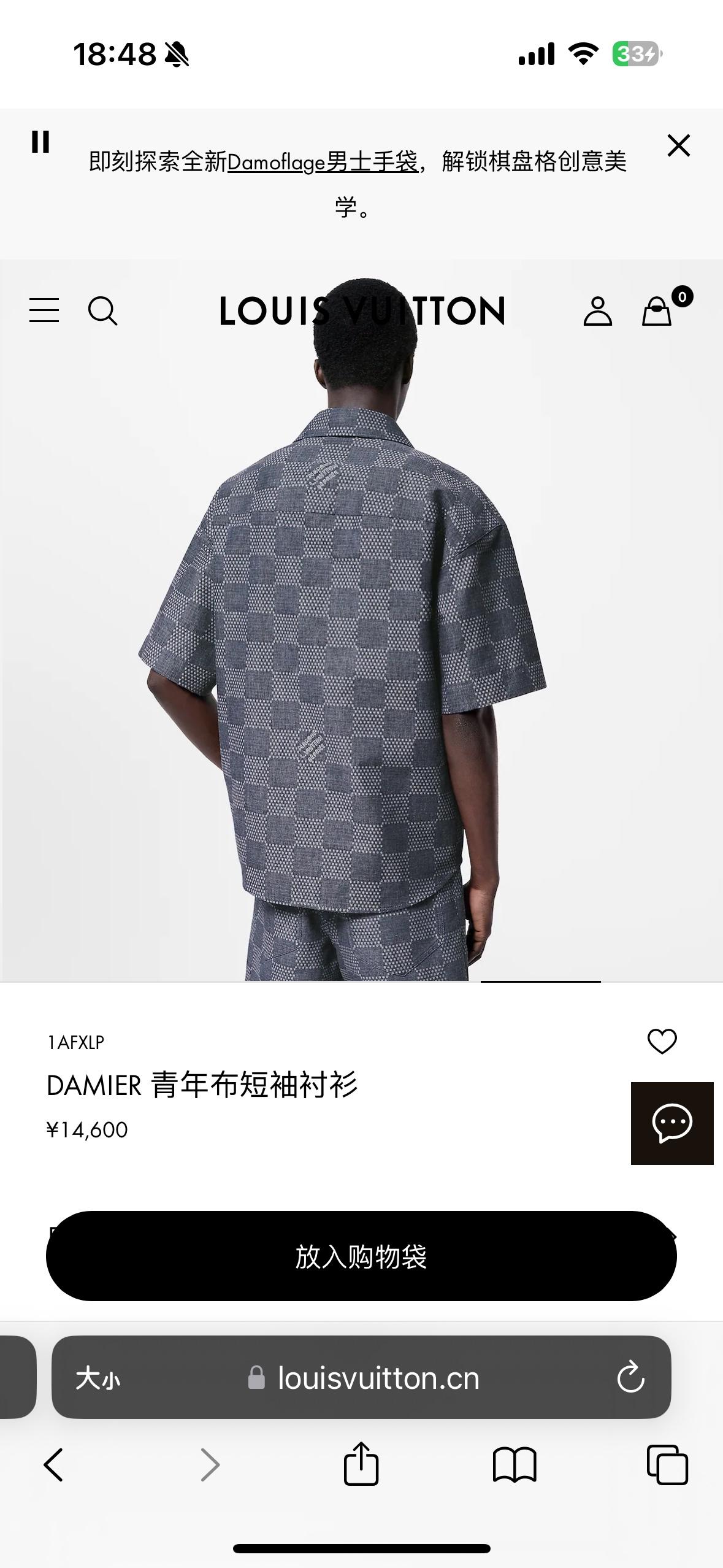Show all open tabs
This screenshot has height=1568, width=723.
coord(667,1465)
